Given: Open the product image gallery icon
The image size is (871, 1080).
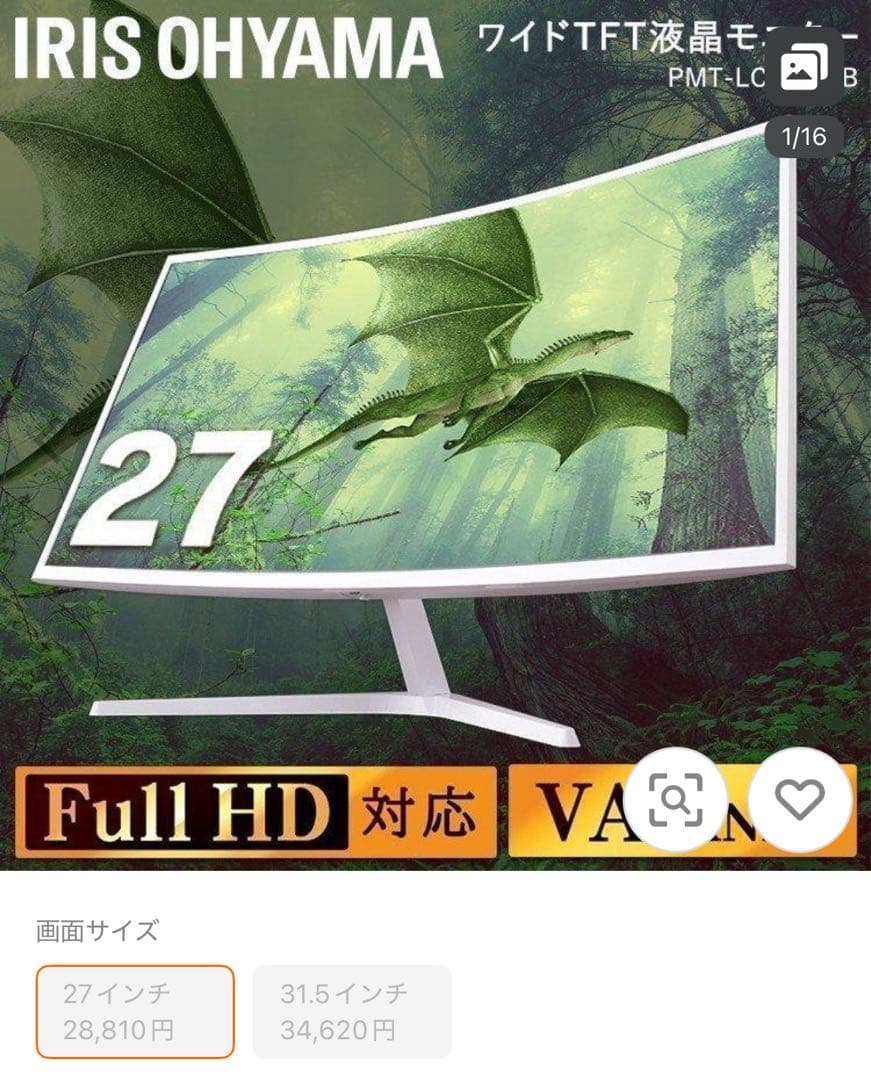Looking at the screenshot, I should coord(803,67).
